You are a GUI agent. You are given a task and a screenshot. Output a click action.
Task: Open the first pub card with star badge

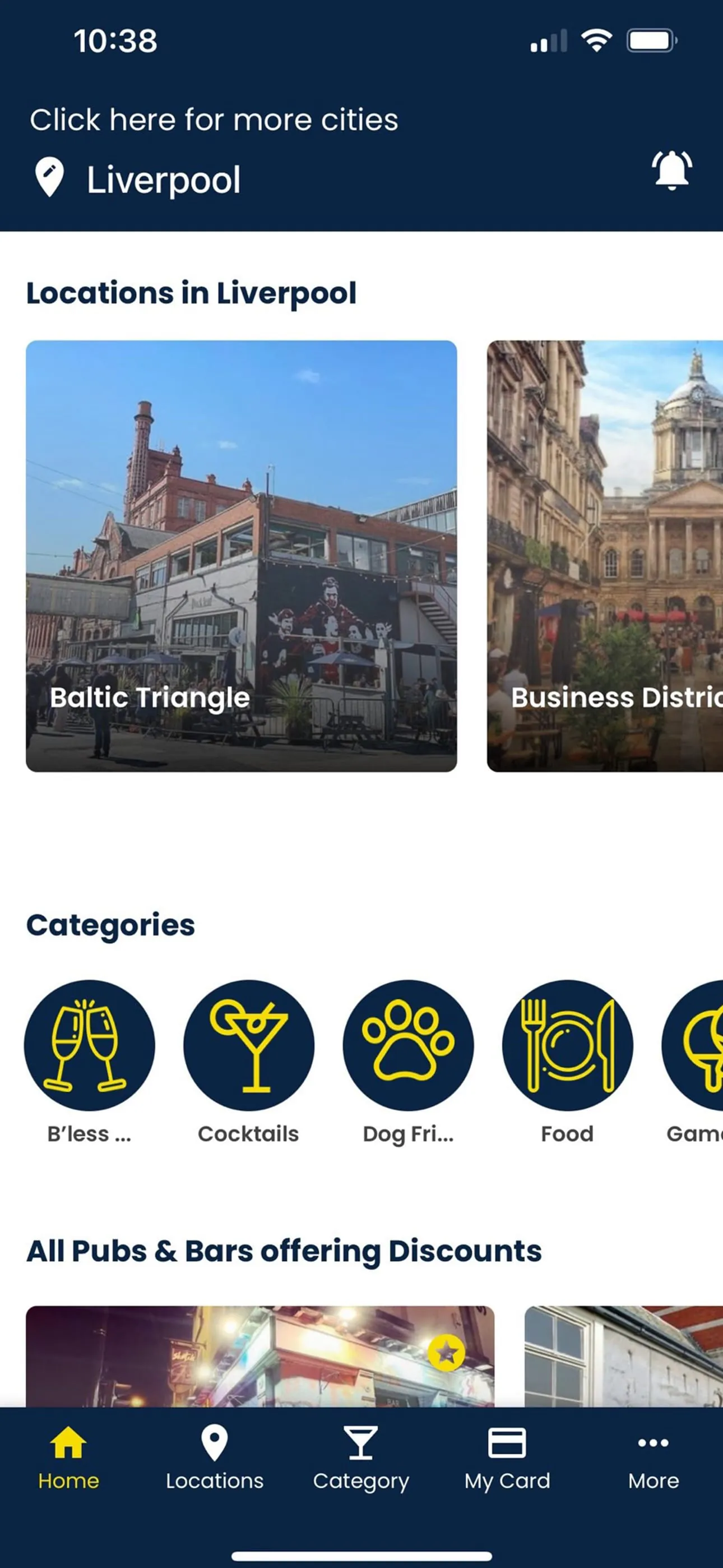click(260, 1355)
